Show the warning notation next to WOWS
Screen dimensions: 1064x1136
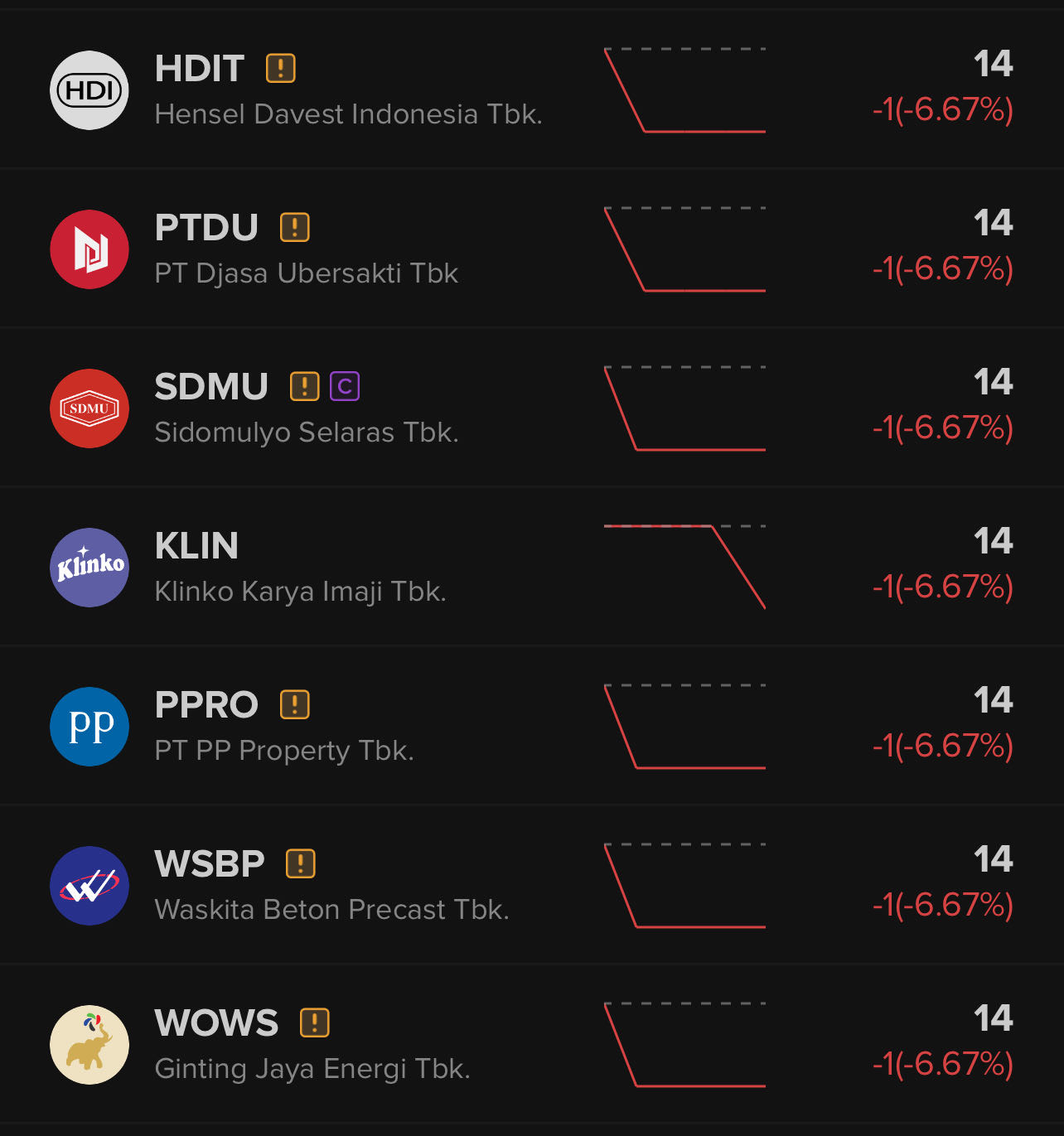(x=315, y=1022)
